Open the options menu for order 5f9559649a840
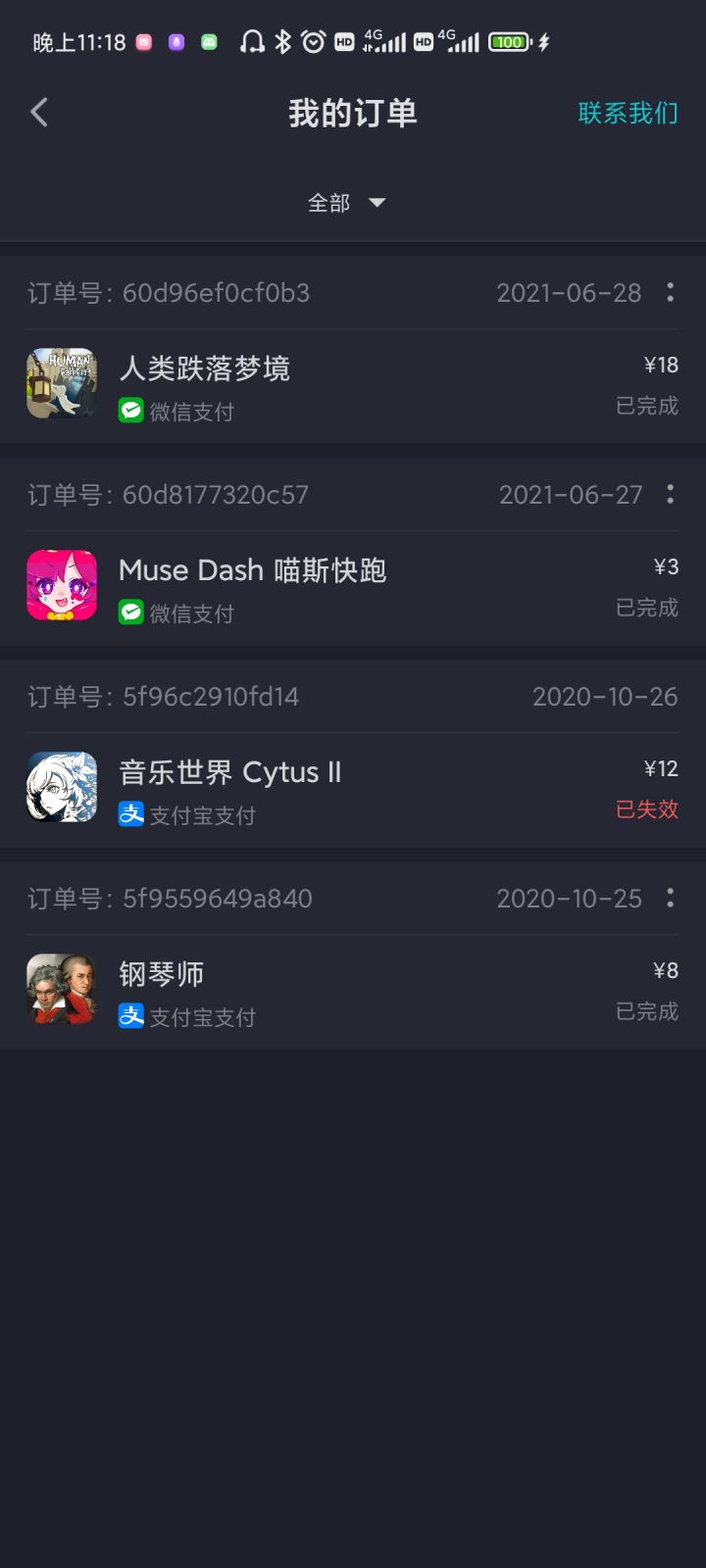Screen dimensions: 706x1568 coord(671,899)
